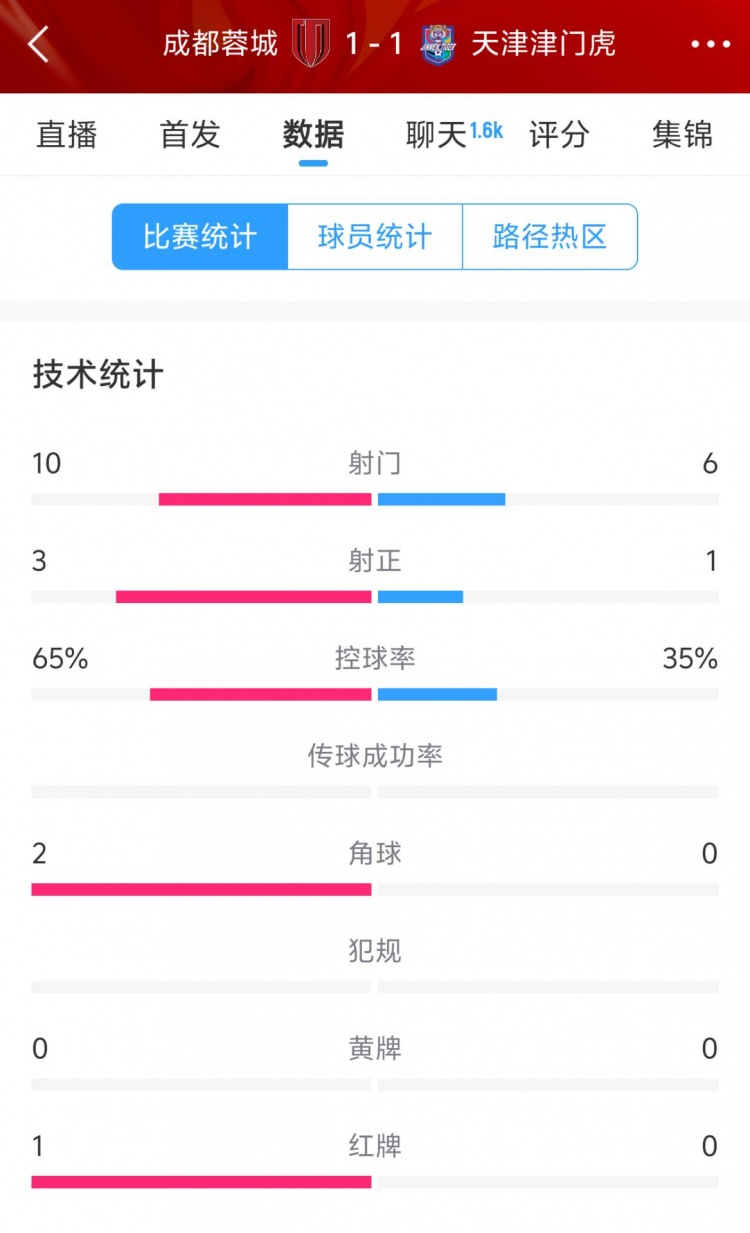
Task: Switch to the 评分 ratings tab
Action: click(x=560, y=137)
